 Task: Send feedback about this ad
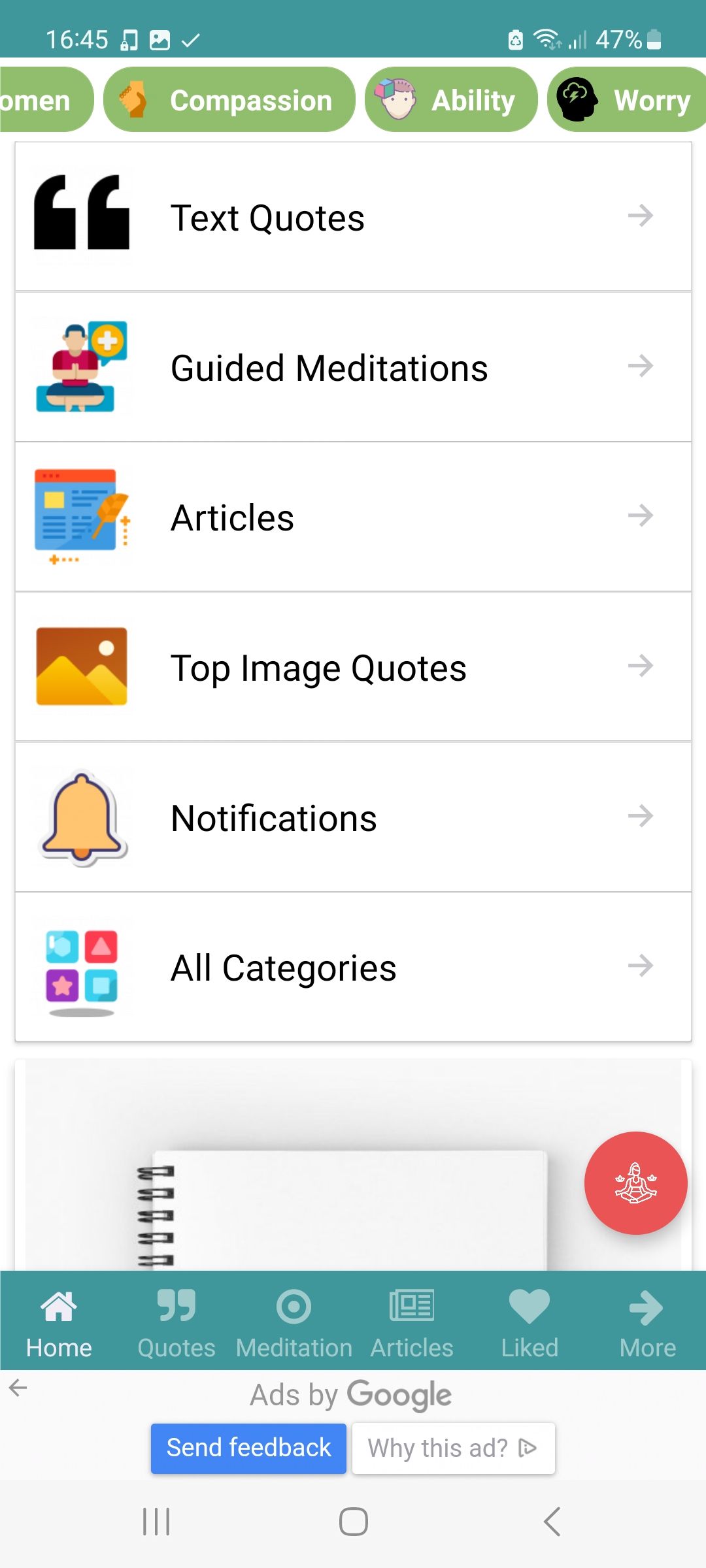point(248,1448)
